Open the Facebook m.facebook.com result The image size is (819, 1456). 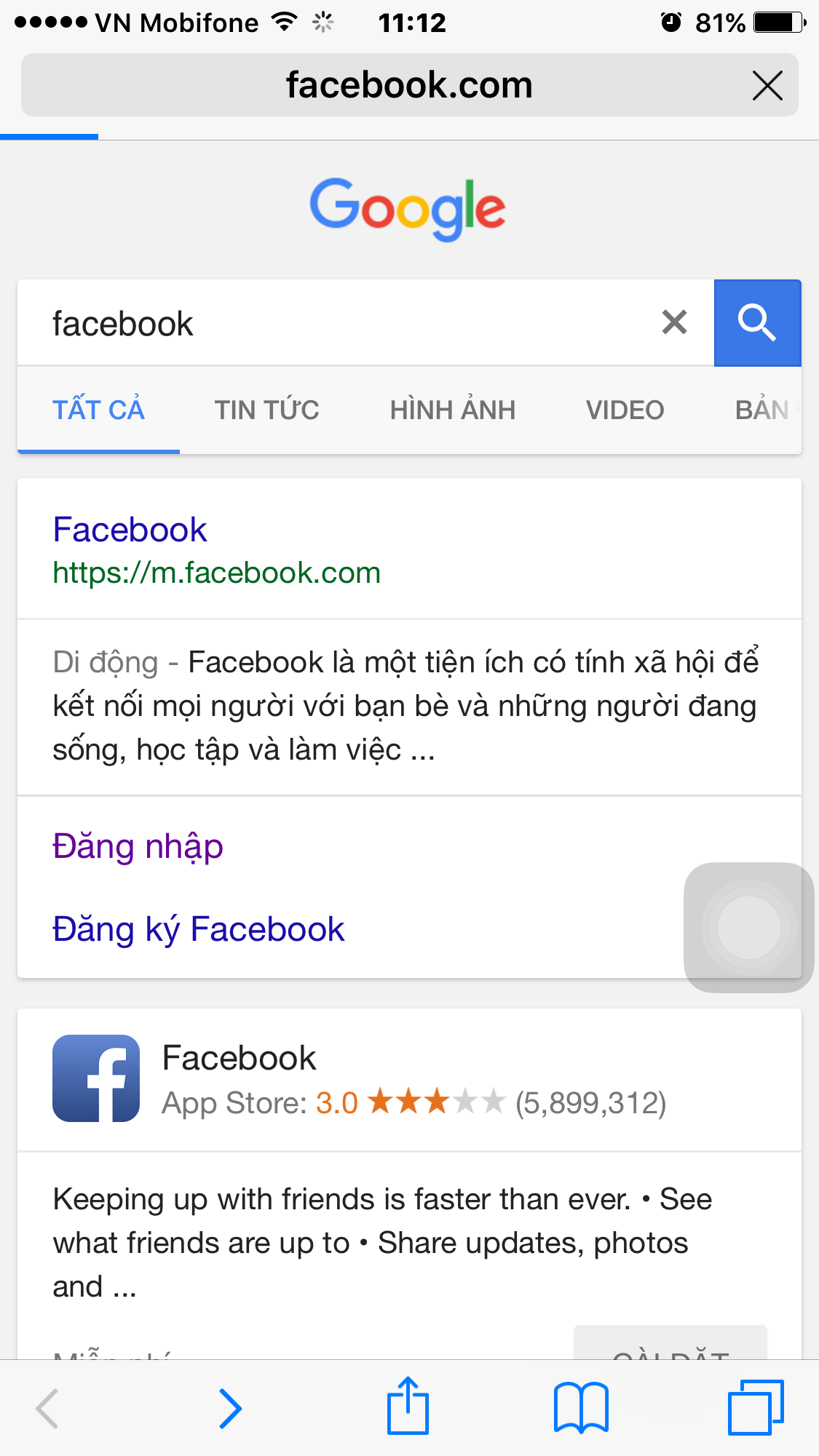pyautogui.click(x=217, y=550)
